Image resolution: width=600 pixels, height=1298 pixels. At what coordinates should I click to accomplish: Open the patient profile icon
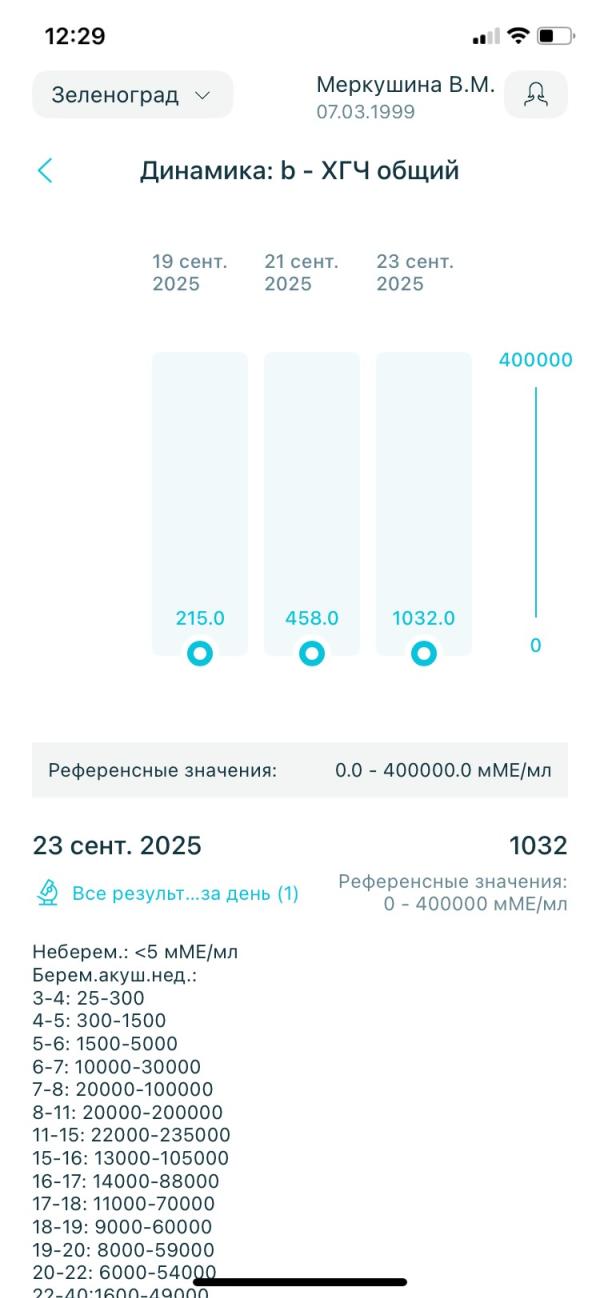click(536, 95)
